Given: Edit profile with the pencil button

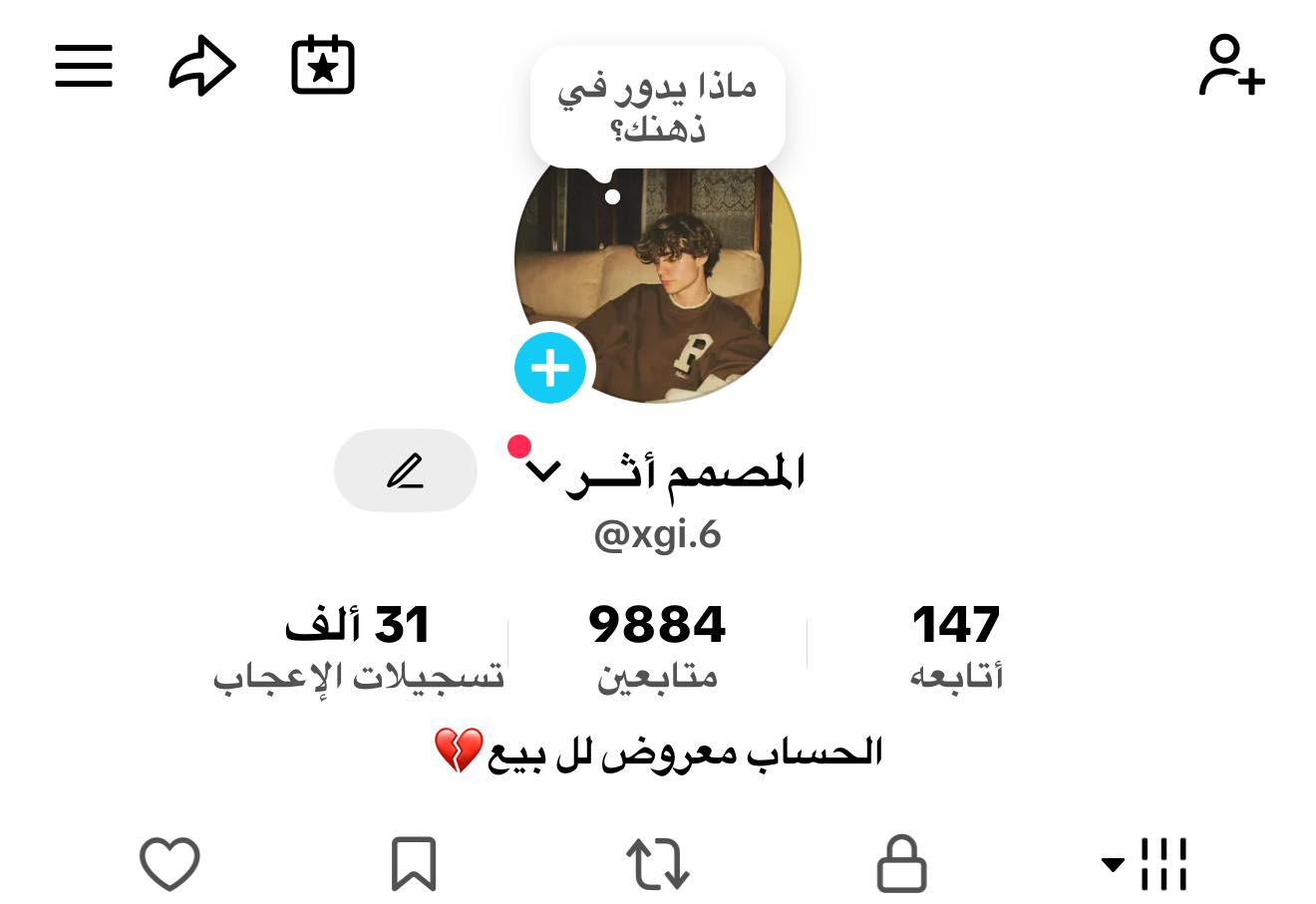Looking at the screenshot, I should [x=406, y=470].
